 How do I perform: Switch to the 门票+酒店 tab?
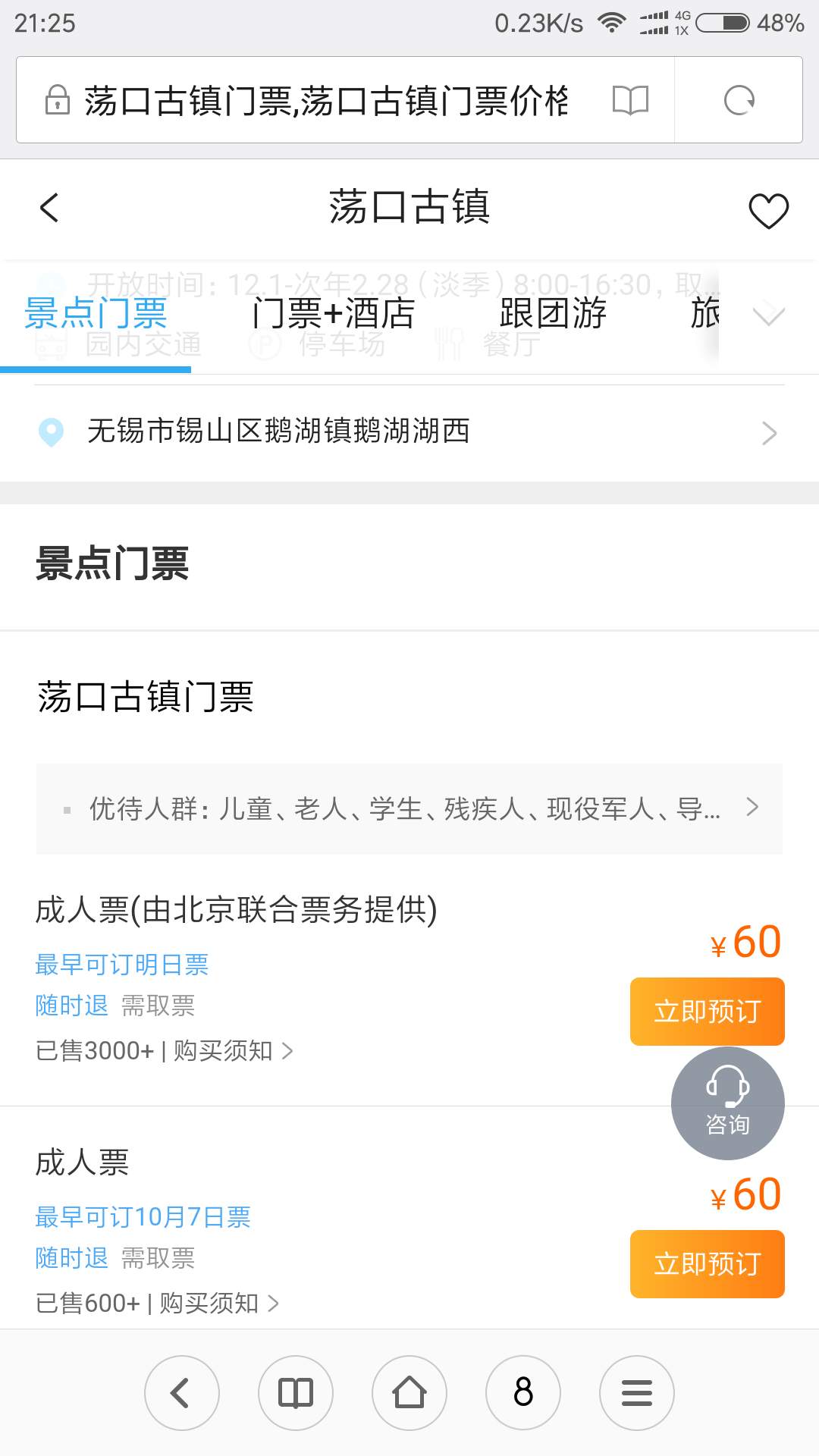pyautogui.click(x=334, y=313)
